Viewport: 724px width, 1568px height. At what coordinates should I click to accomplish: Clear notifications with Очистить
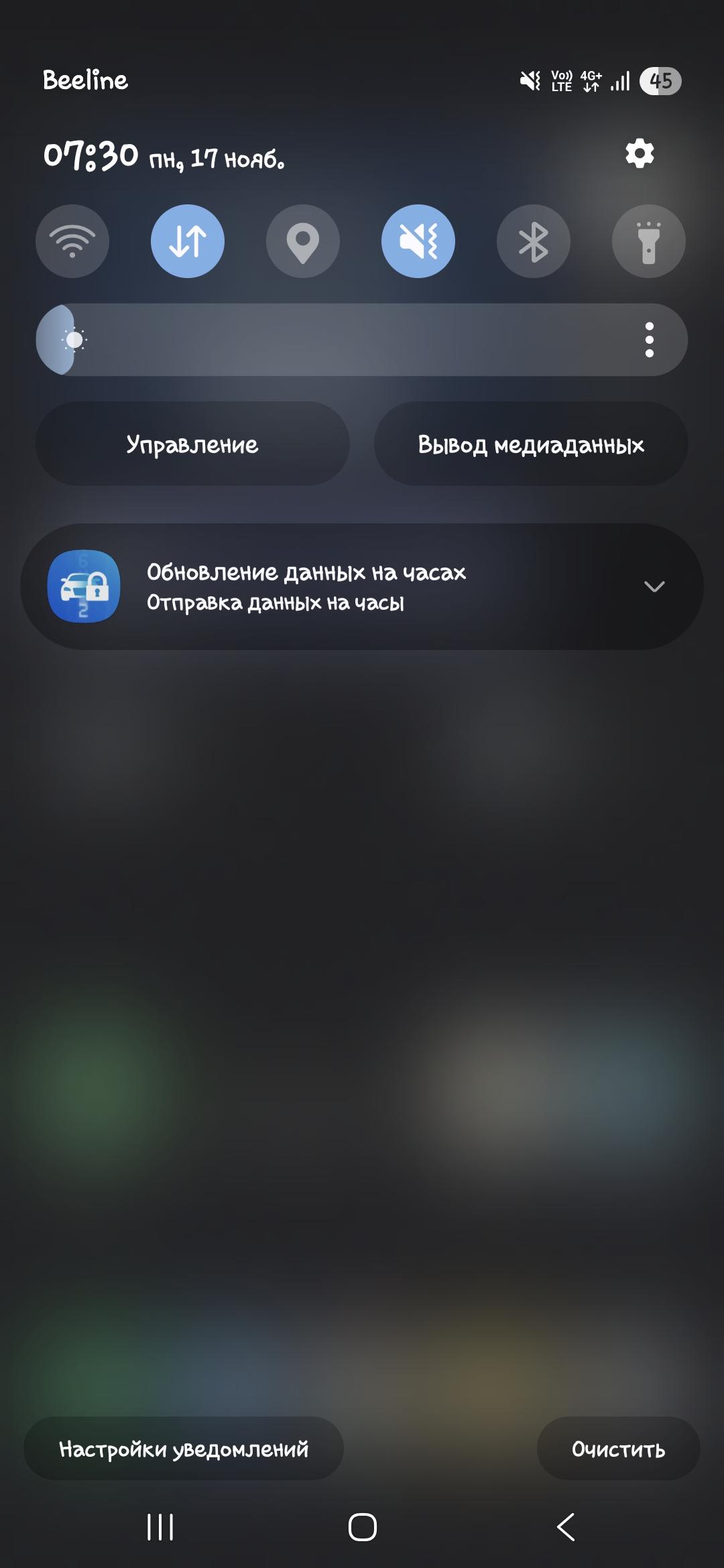(618, 1449)
